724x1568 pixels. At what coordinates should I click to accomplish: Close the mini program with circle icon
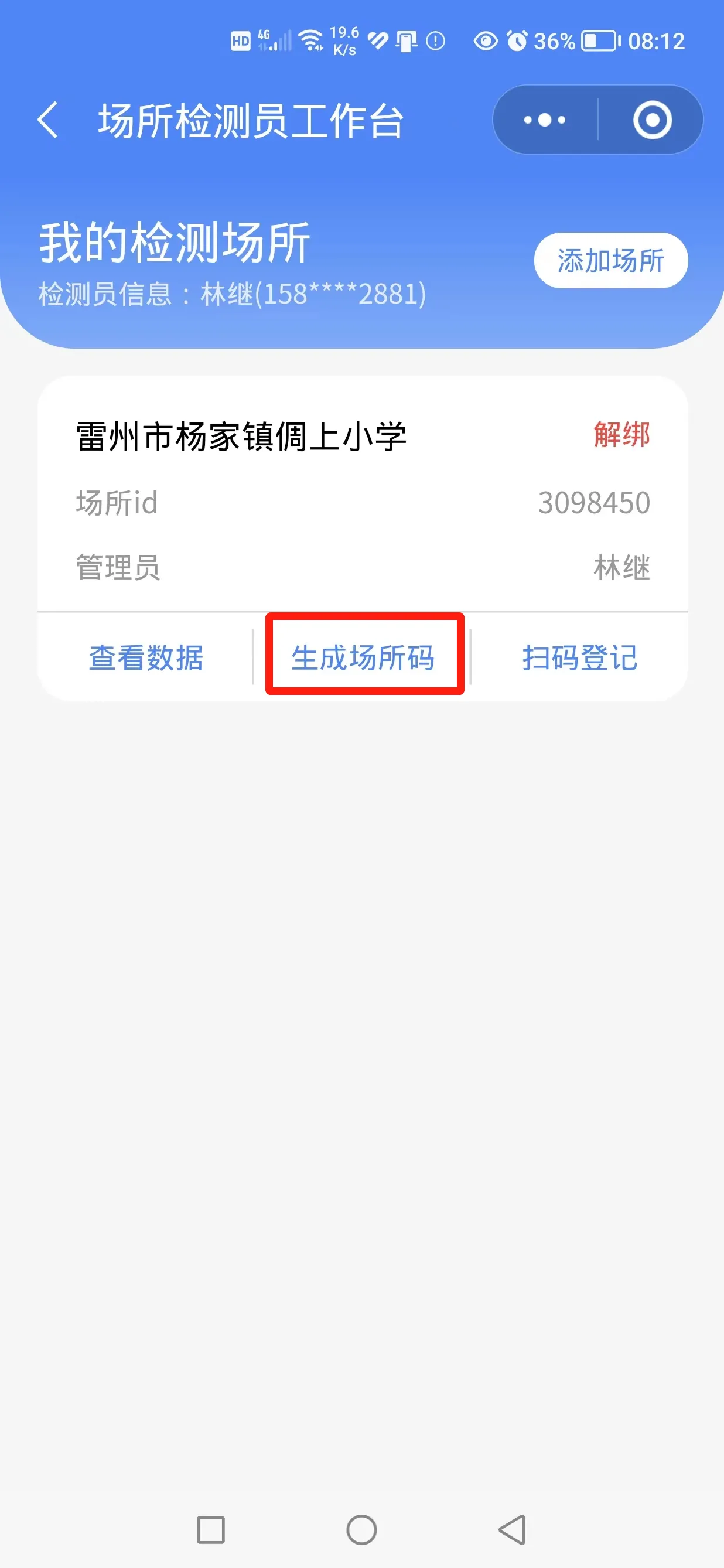click(x=652, y=120)
